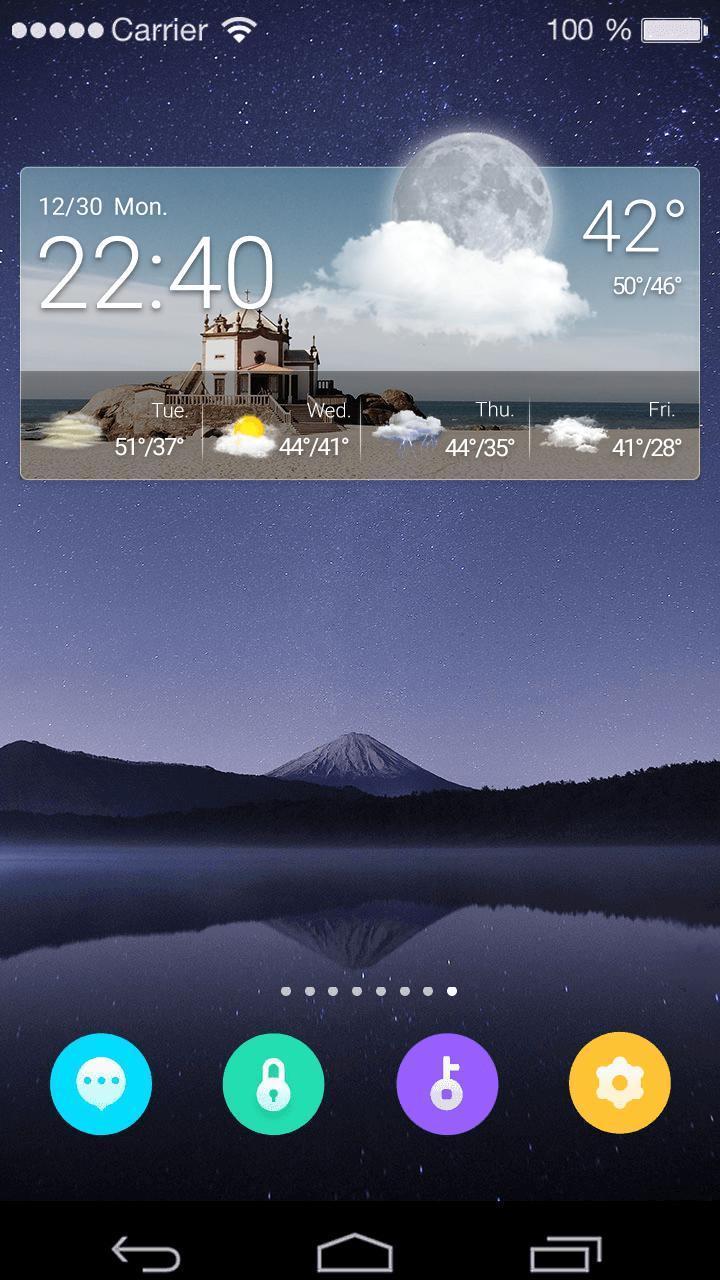Screen dimensions: 720x1280
Task: Tap the navigation bar home button
Action: (x=355, y=1252)
